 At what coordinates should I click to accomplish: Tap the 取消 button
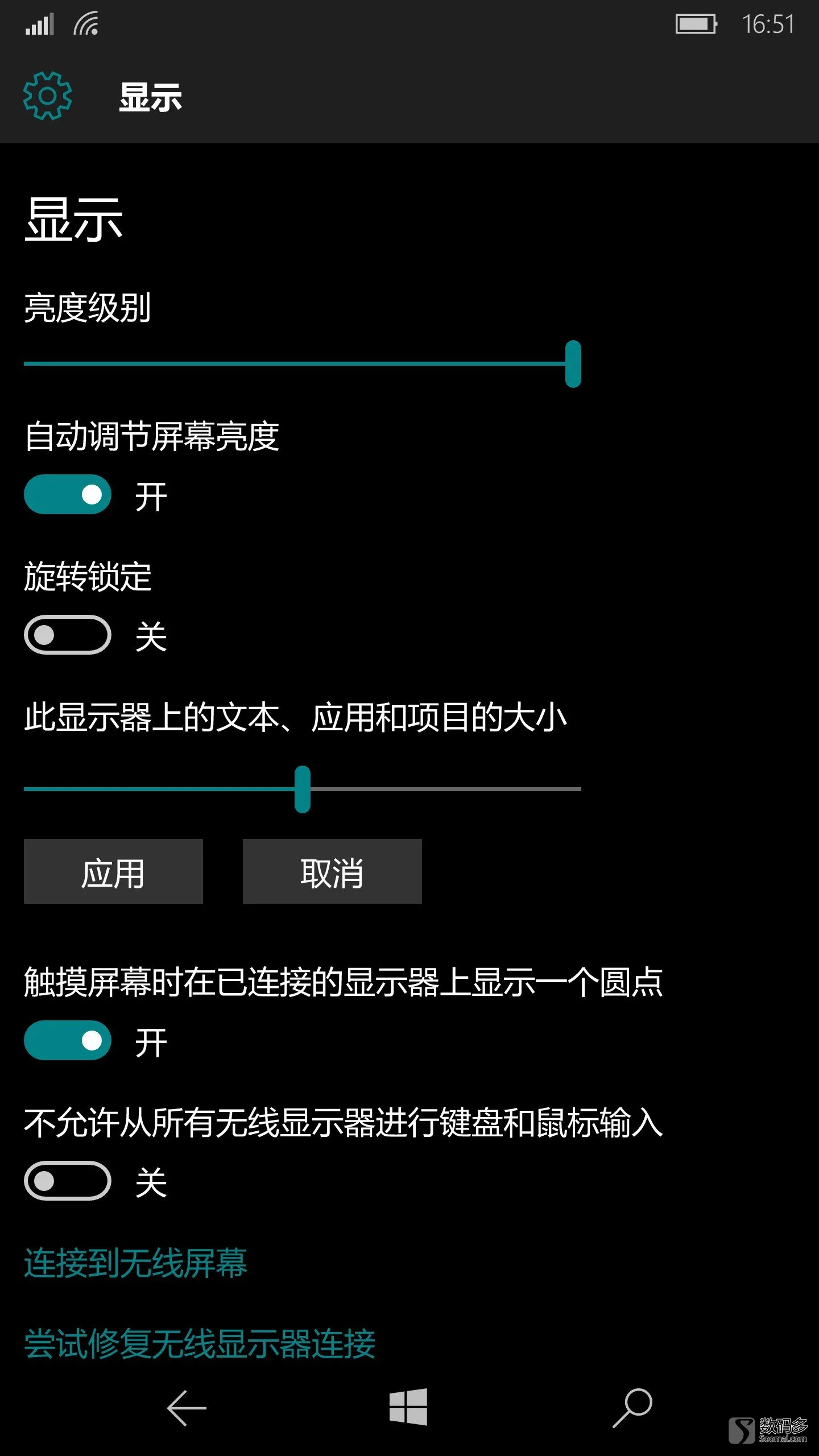click(x=332, y=871)
